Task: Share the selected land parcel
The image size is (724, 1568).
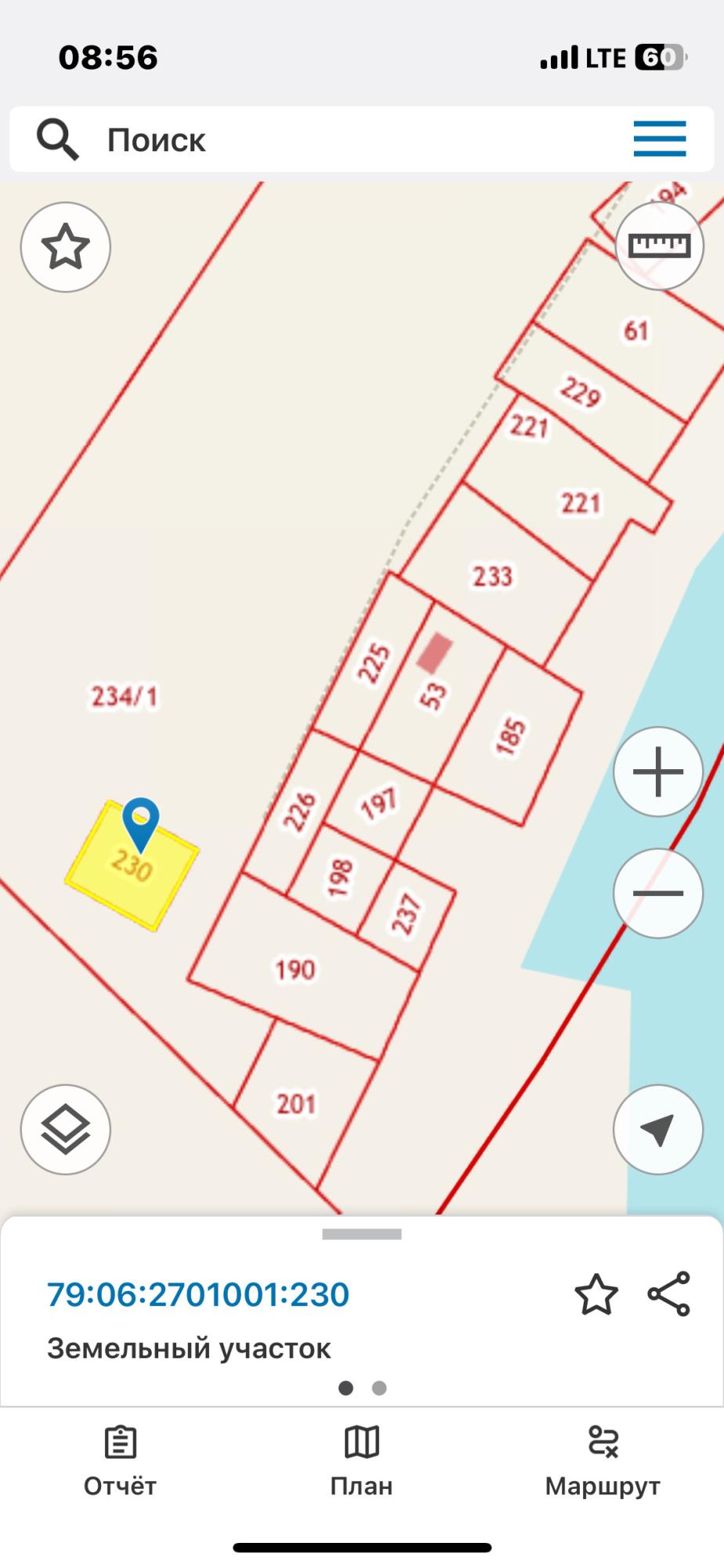Action: point(669,1294)
